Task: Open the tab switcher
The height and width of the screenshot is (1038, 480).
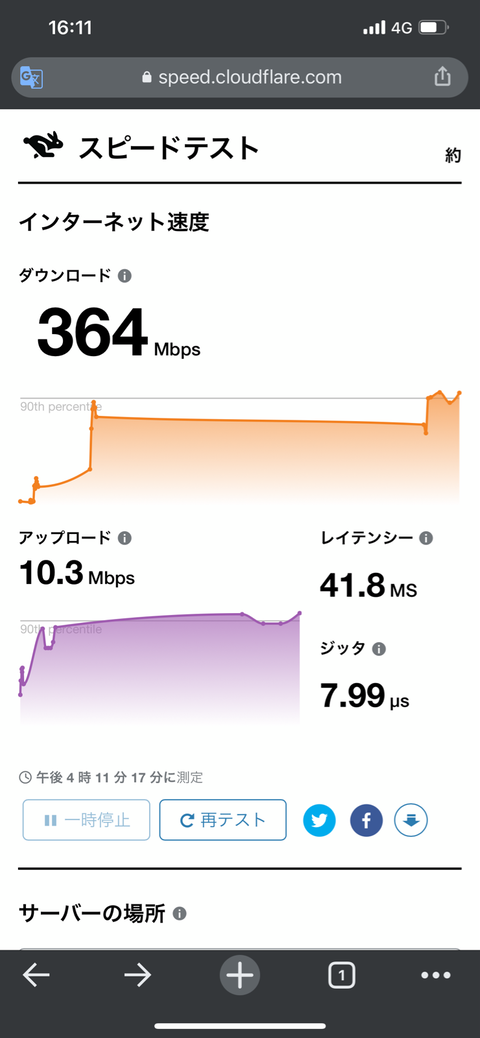Action: point(341,975)
